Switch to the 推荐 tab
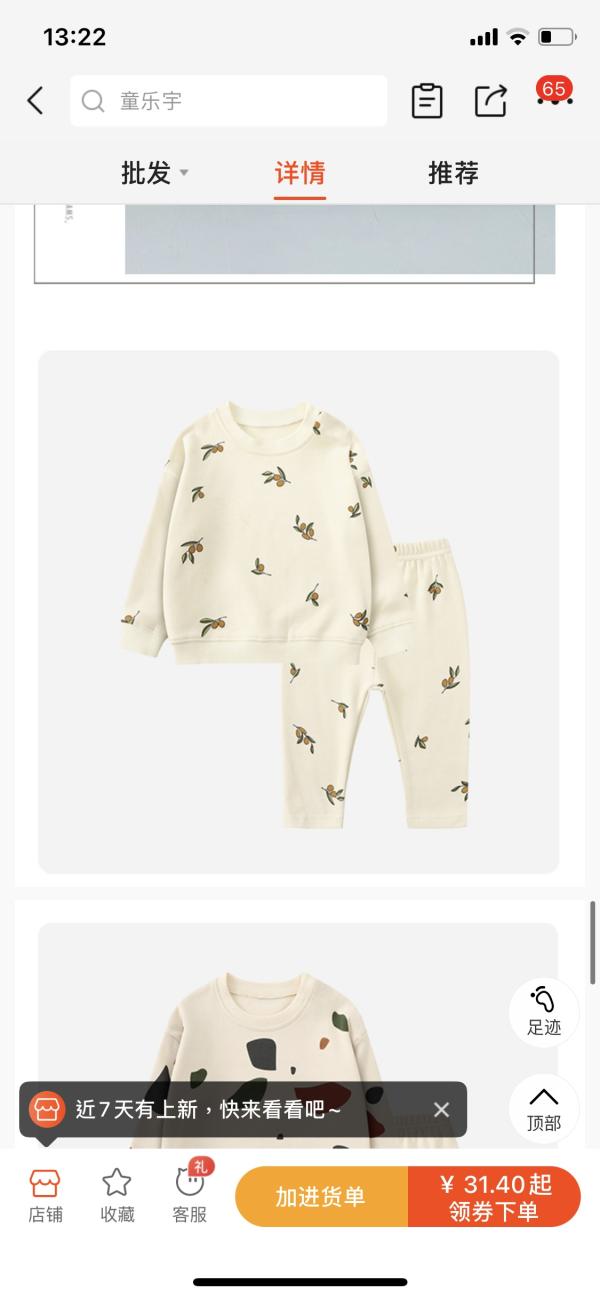Image resolution: width=600 pixels, height=1298 pixels. (x=453, y=173)
